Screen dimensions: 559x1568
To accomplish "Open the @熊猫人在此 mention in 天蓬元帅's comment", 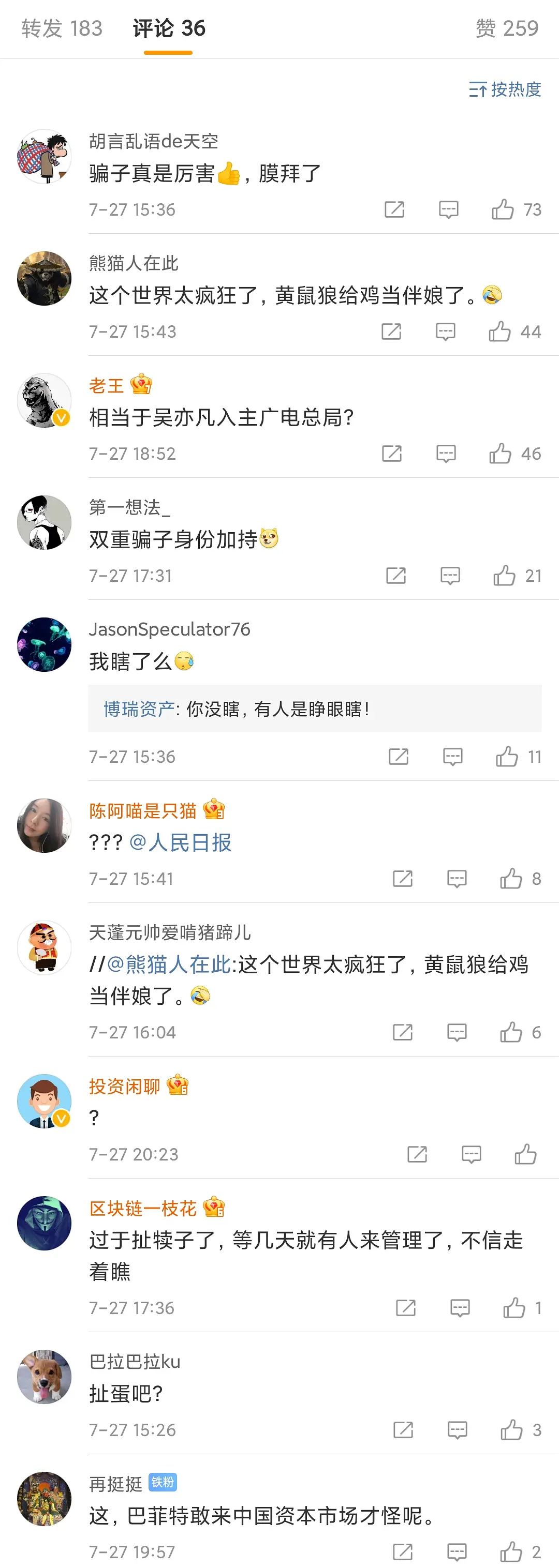I will [169, 964].
